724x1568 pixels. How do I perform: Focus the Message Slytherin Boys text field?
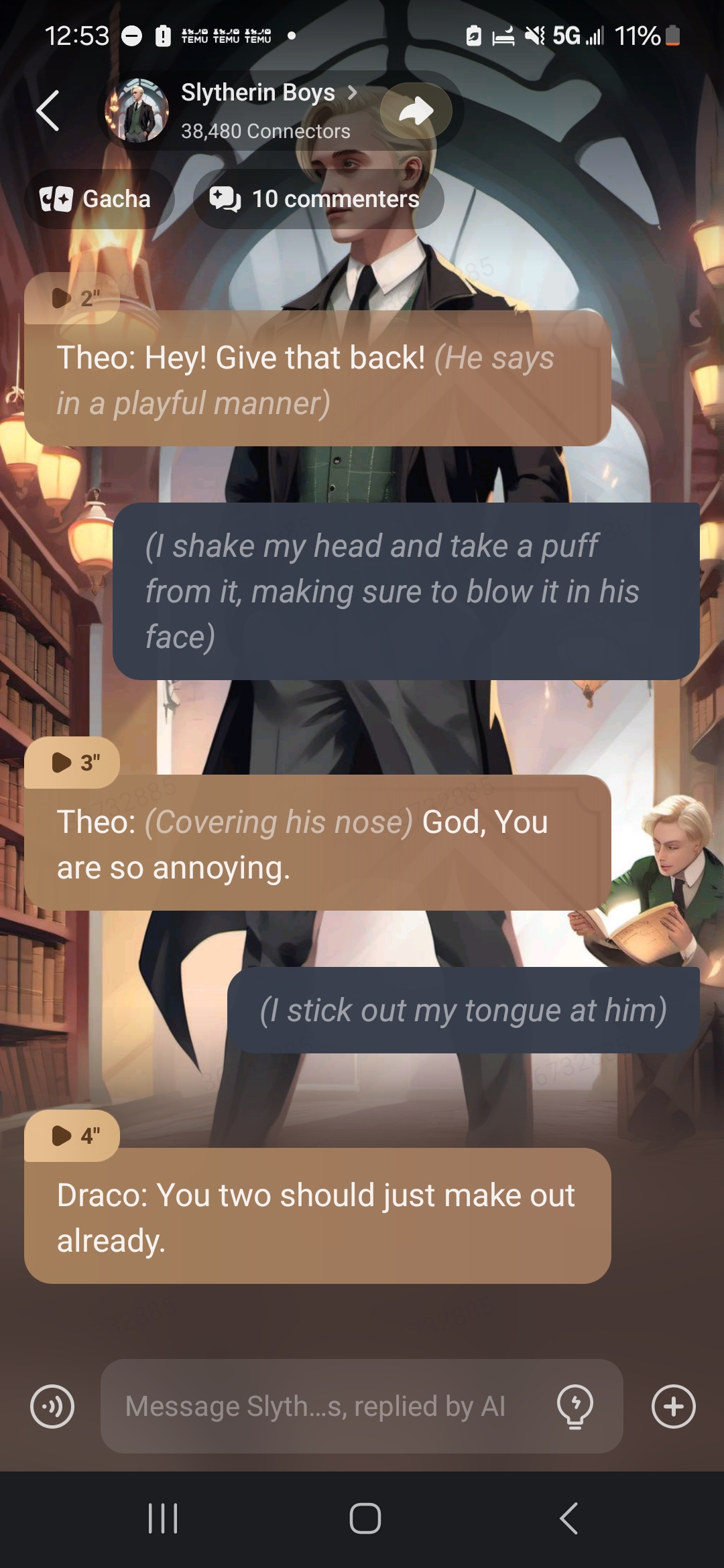322,1406
